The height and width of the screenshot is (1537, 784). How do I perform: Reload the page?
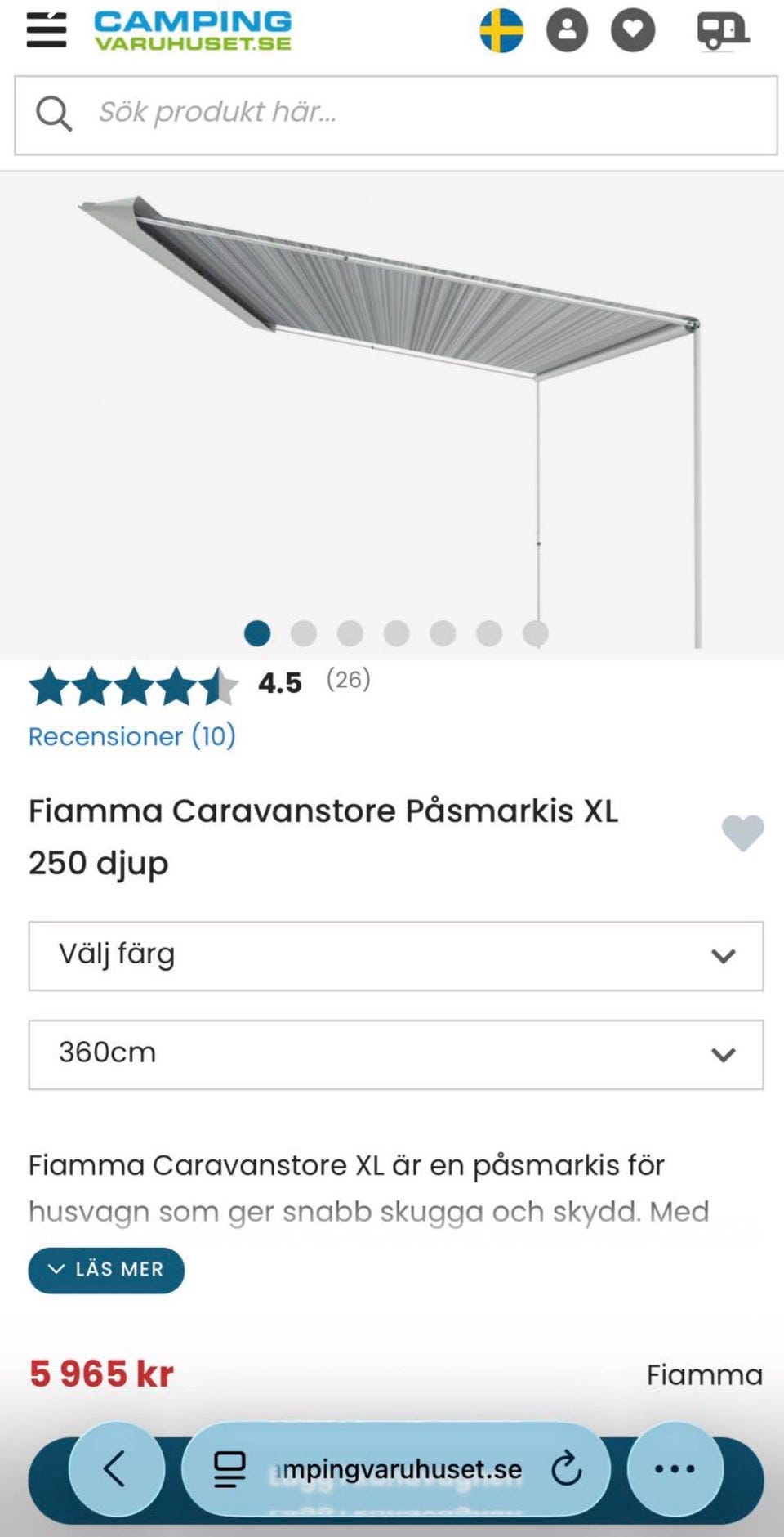click(566, 1469)
